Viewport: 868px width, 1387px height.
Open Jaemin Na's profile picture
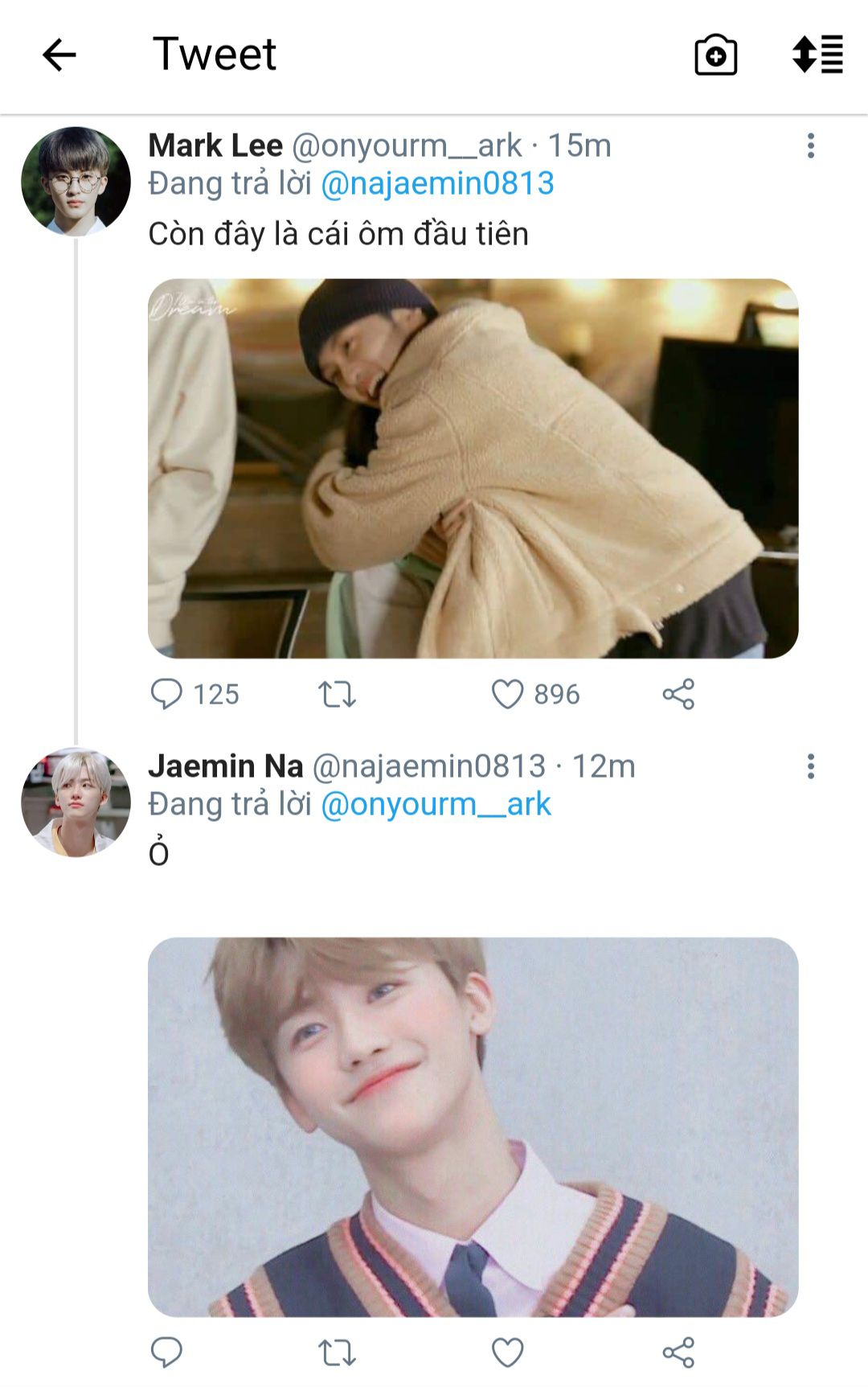click(x=76, y=802)
